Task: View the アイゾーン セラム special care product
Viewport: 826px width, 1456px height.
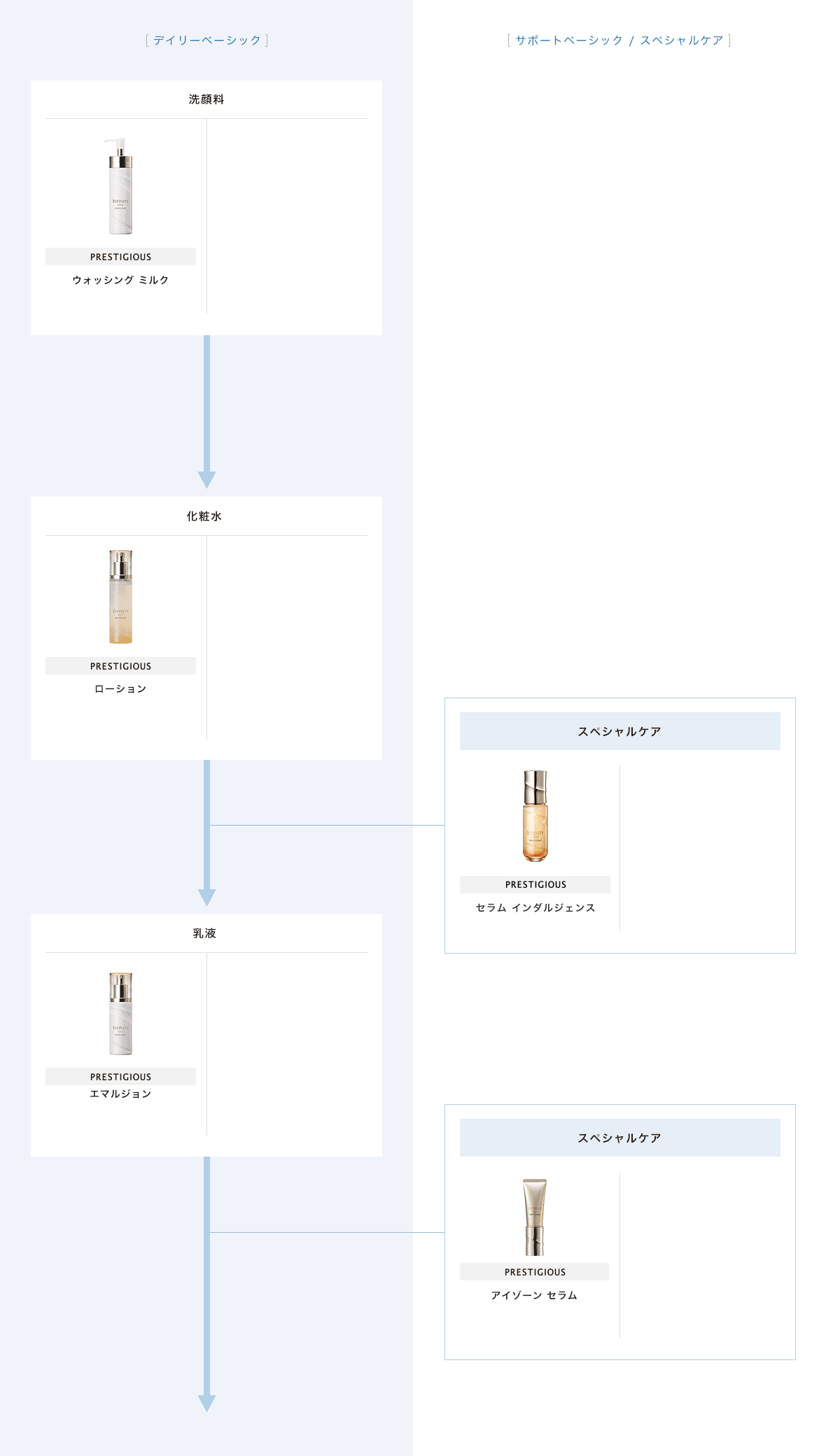Action: tap(534, 1239)
